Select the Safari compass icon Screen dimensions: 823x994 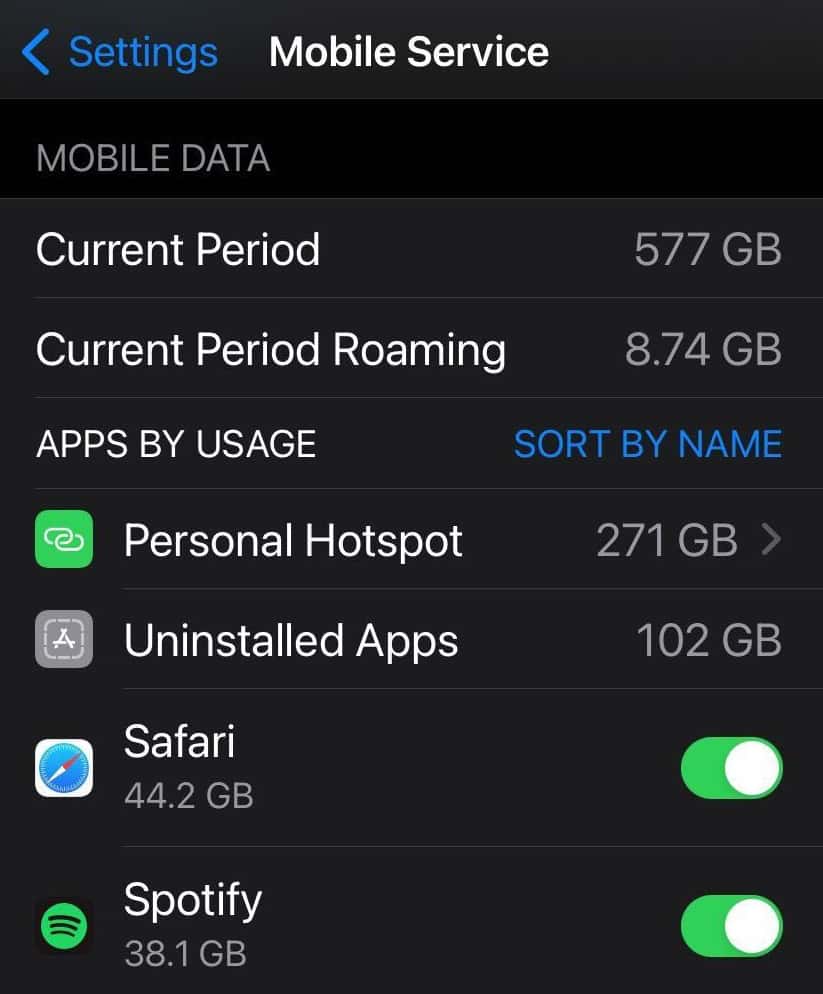point(63,768)
